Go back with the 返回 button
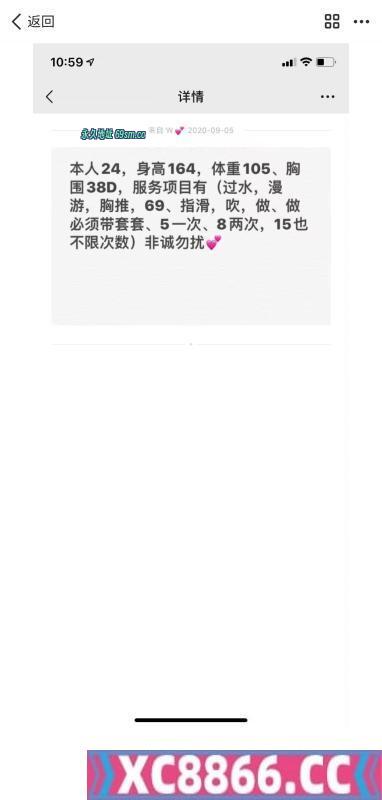The image size is (382, 800). 33,21
